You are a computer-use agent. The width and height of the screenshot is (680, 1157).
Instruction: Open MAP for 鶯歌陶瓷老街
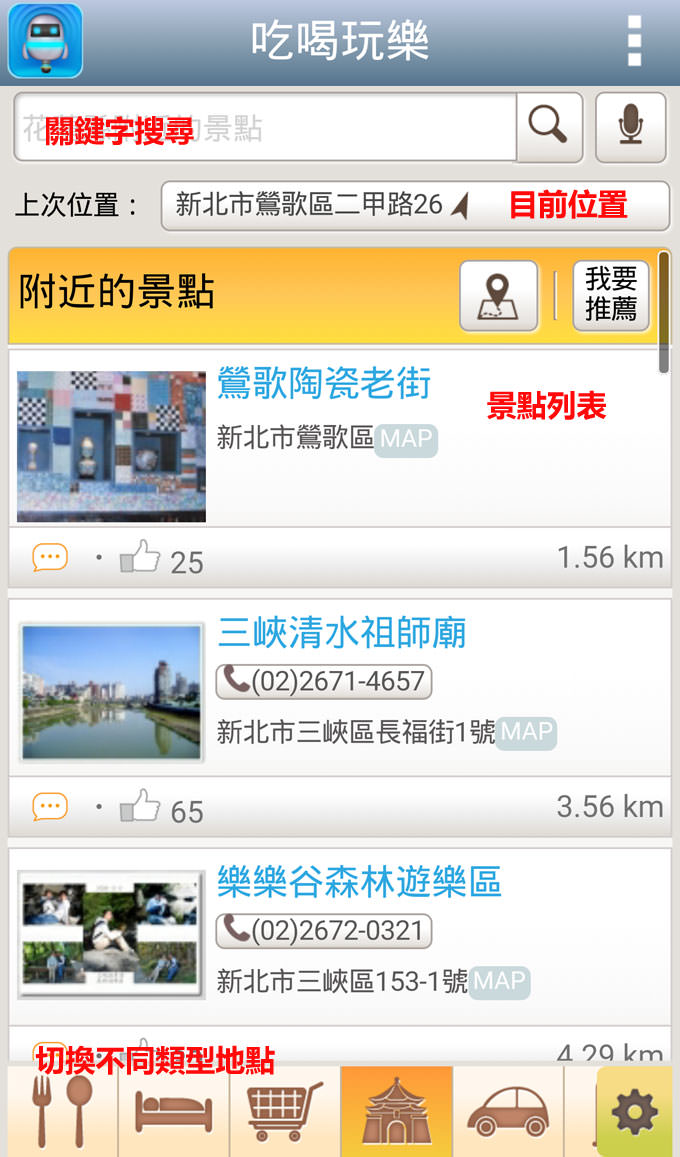[x=406, y=439]
